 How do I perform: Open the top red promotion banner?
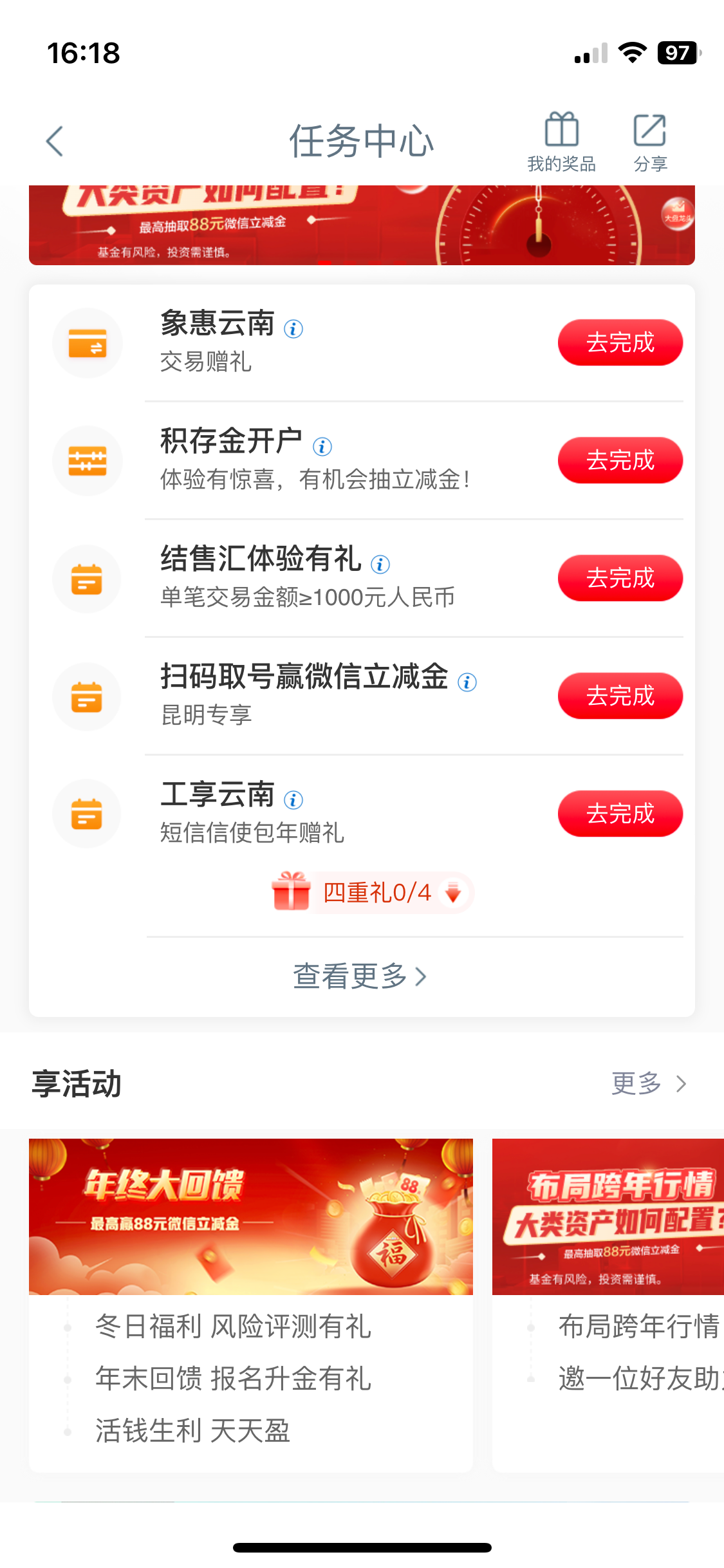click(362, 225)
